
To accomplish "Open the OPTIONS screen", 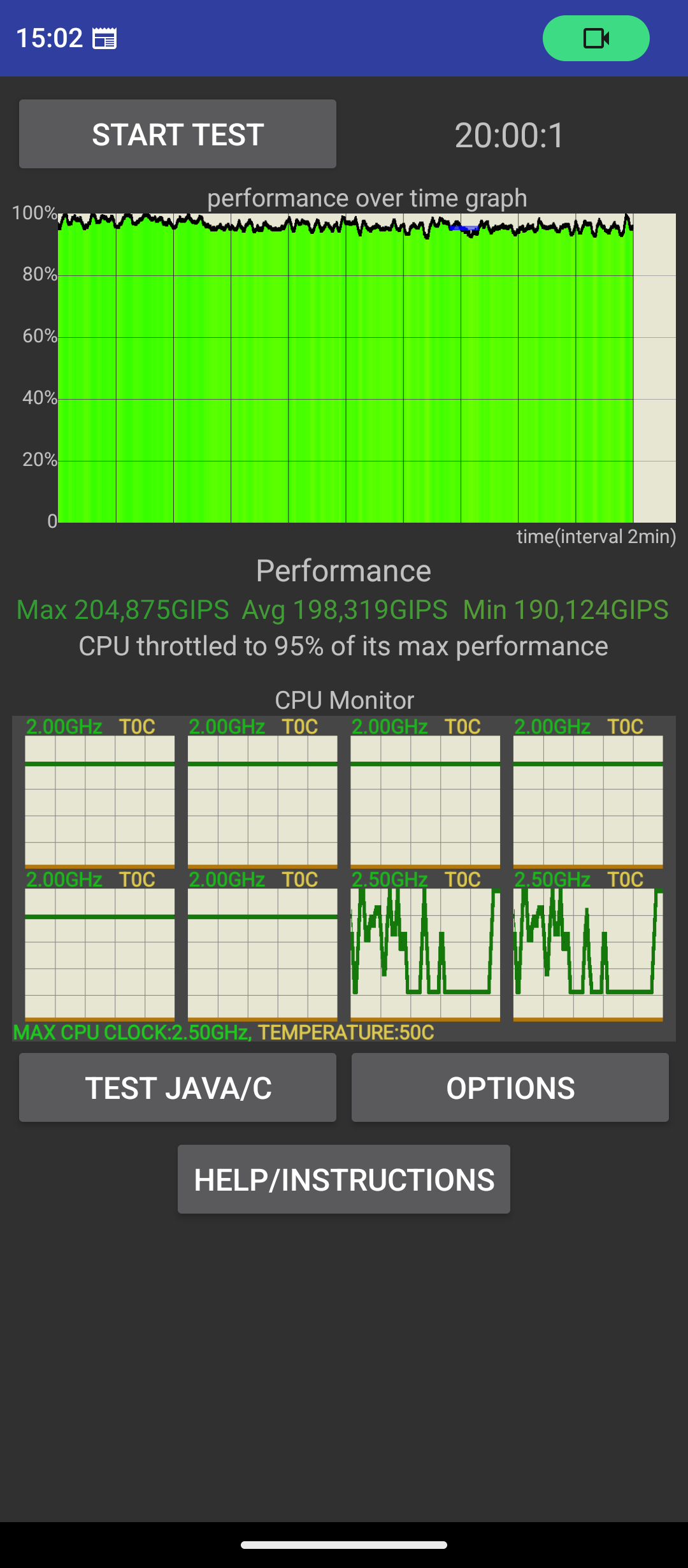I will [x=510, y=1087].
